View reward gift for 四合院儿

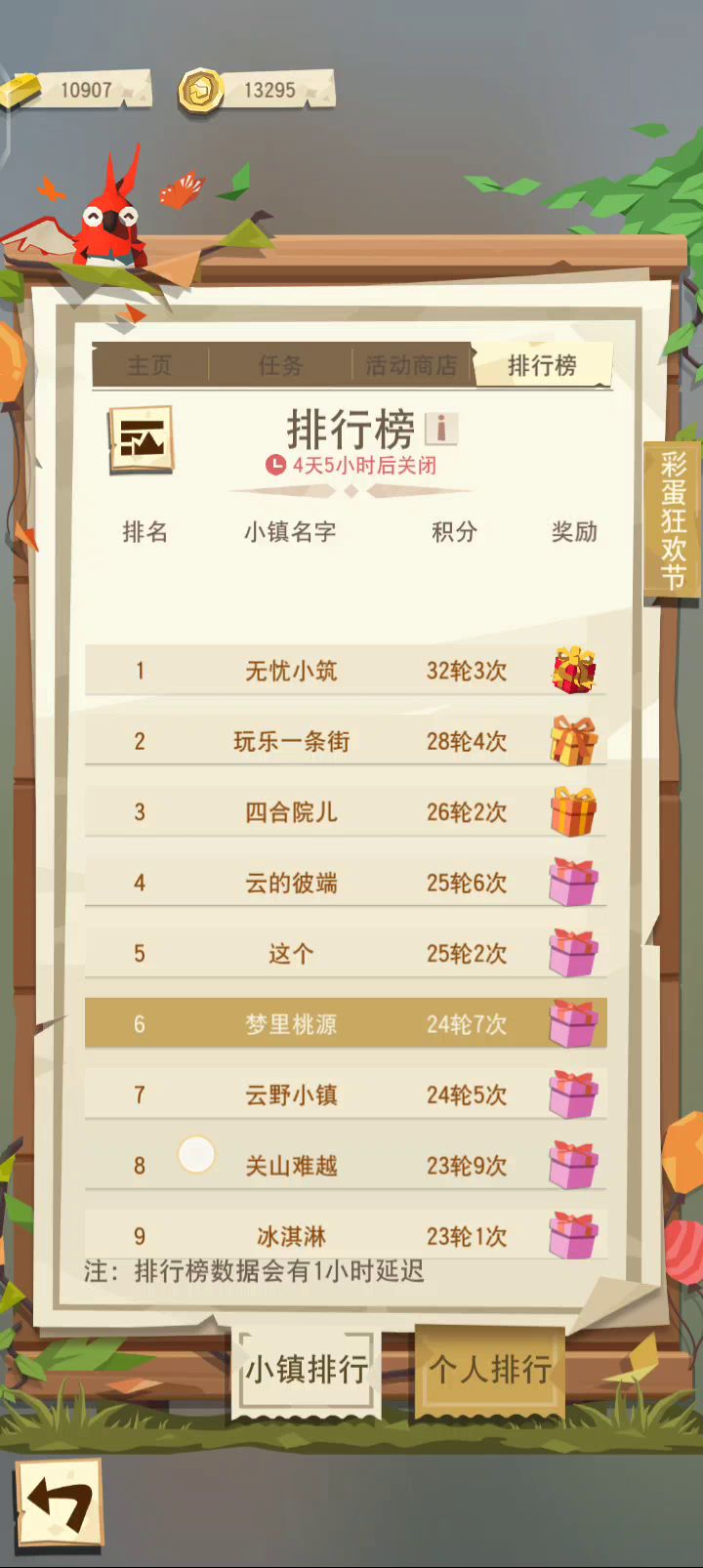pos(573,811)
